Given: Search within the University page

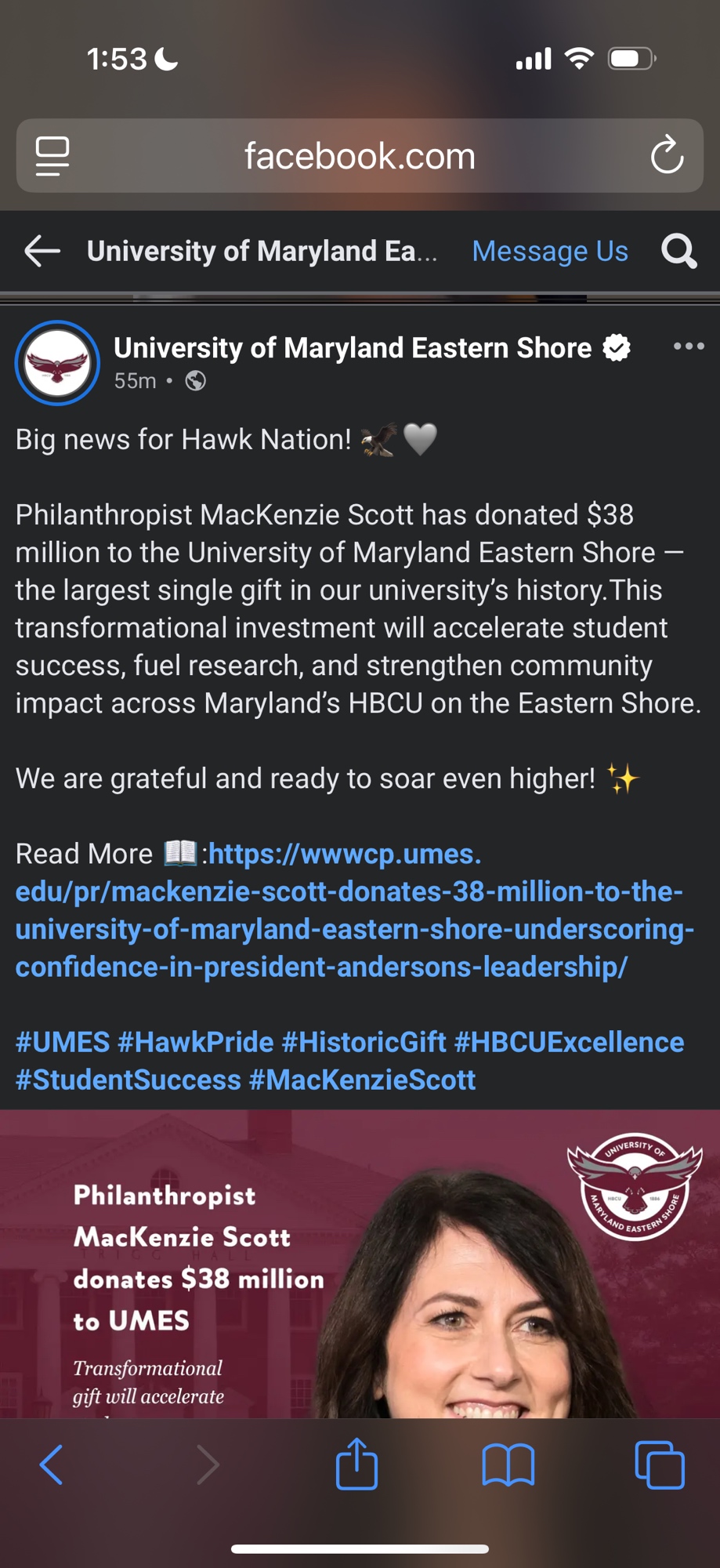Looking at the screenshot, I should 678,251.
